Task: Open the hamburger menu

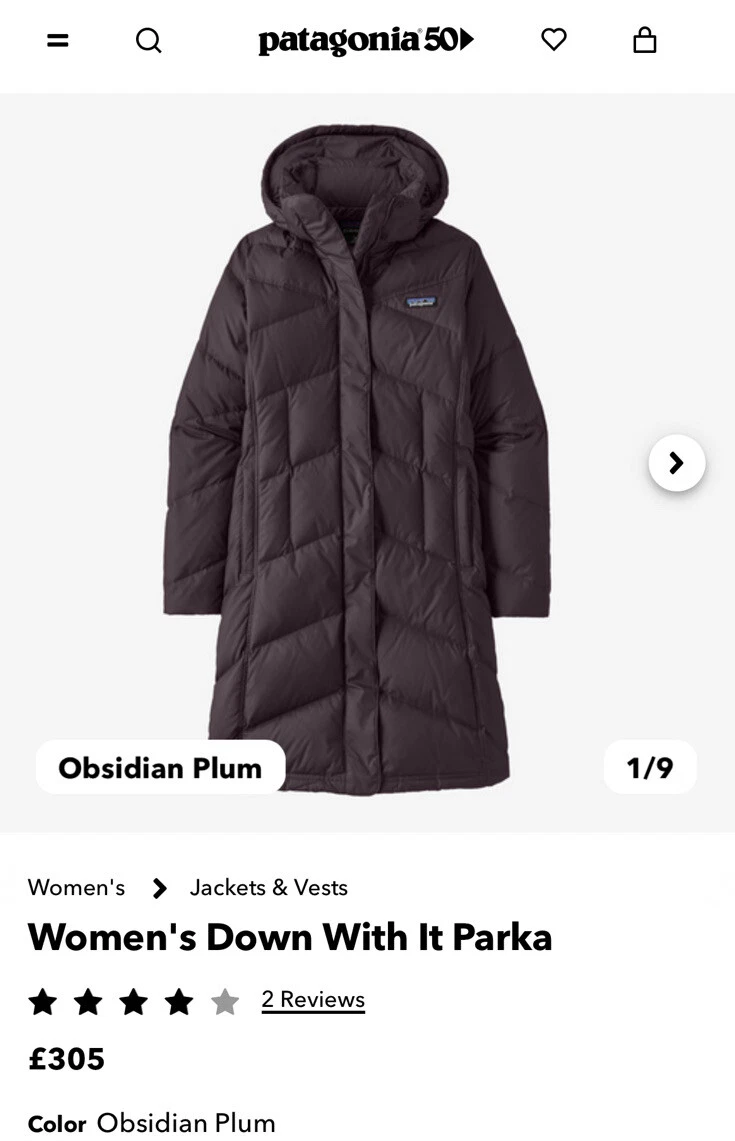Action: click(58, 41)
